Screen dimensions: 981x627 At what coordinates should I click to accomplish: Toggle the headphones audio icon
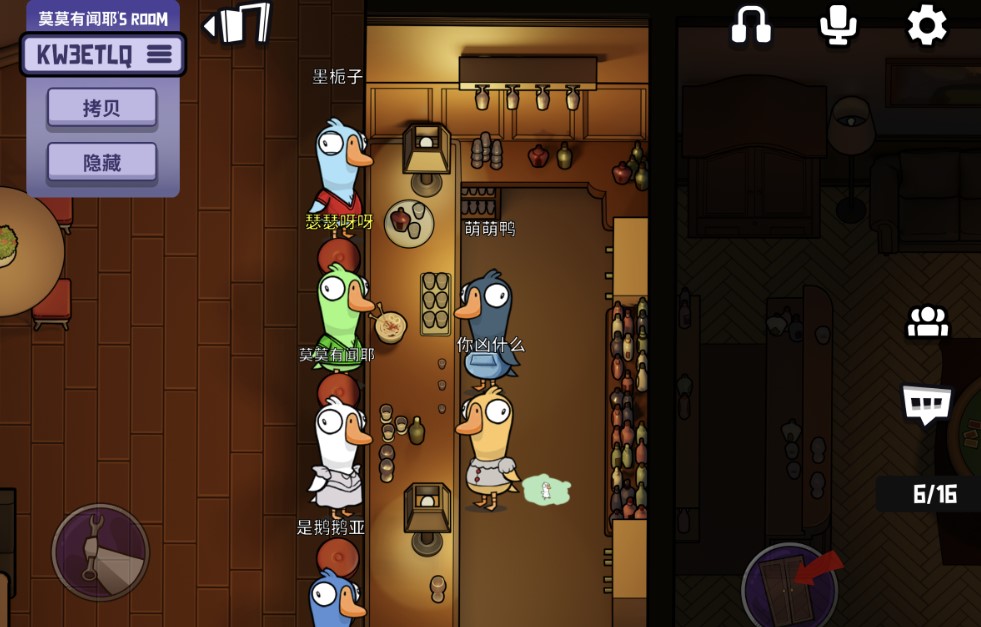751,25
